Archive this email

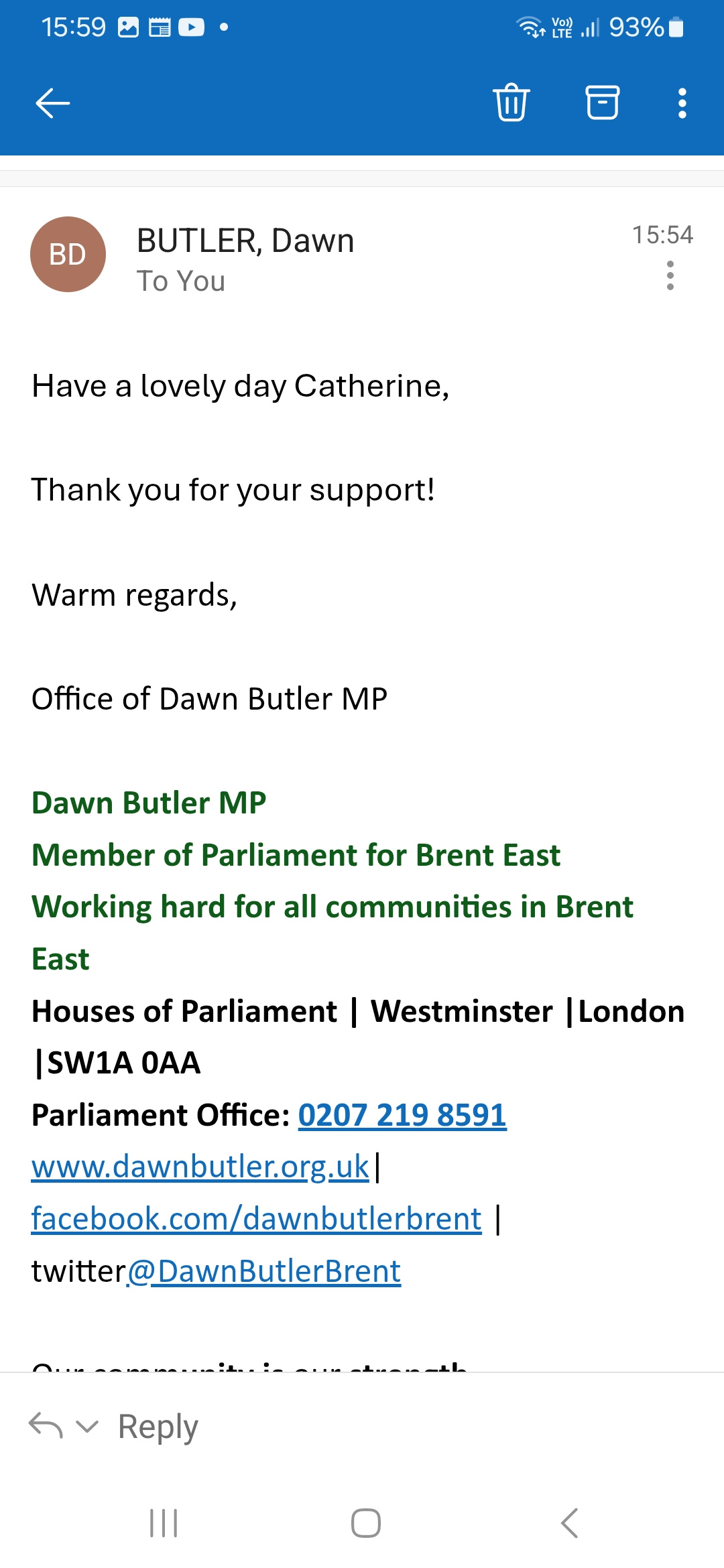(602, 103)
